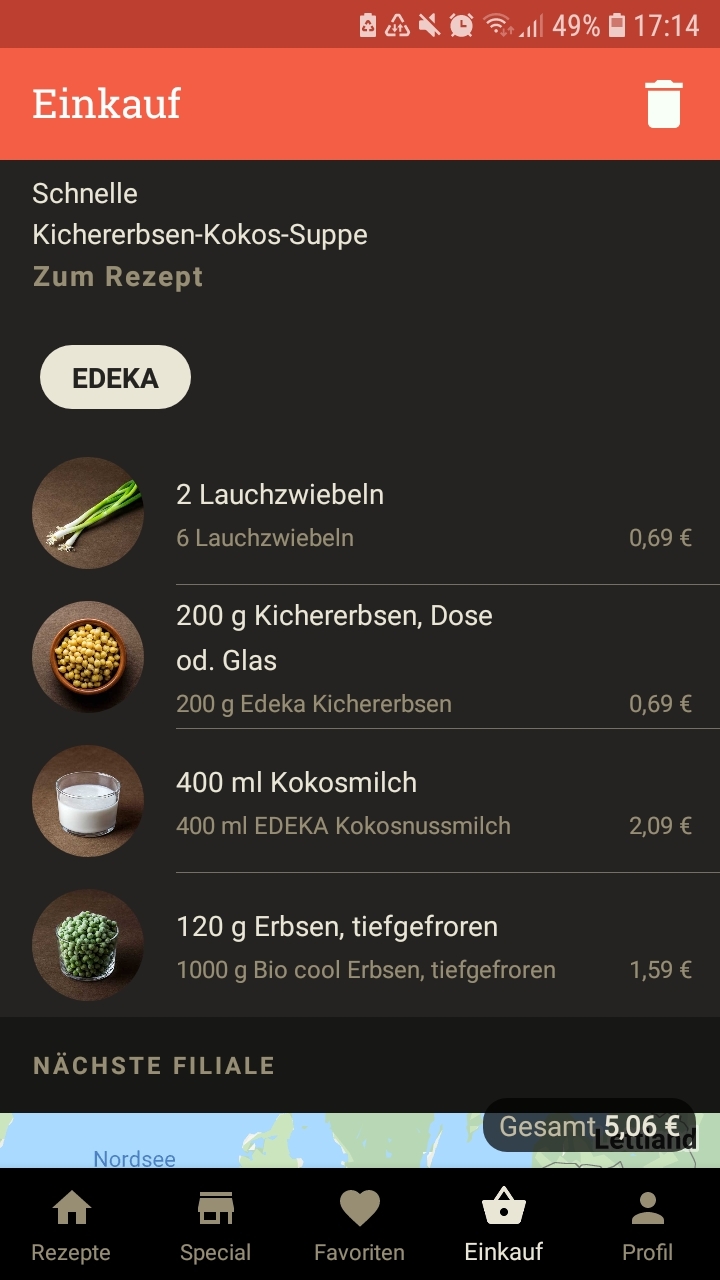This screenshot has width=720, height=1280.
Task: Open the Profil tab
Action: (x=647, y=1225)
